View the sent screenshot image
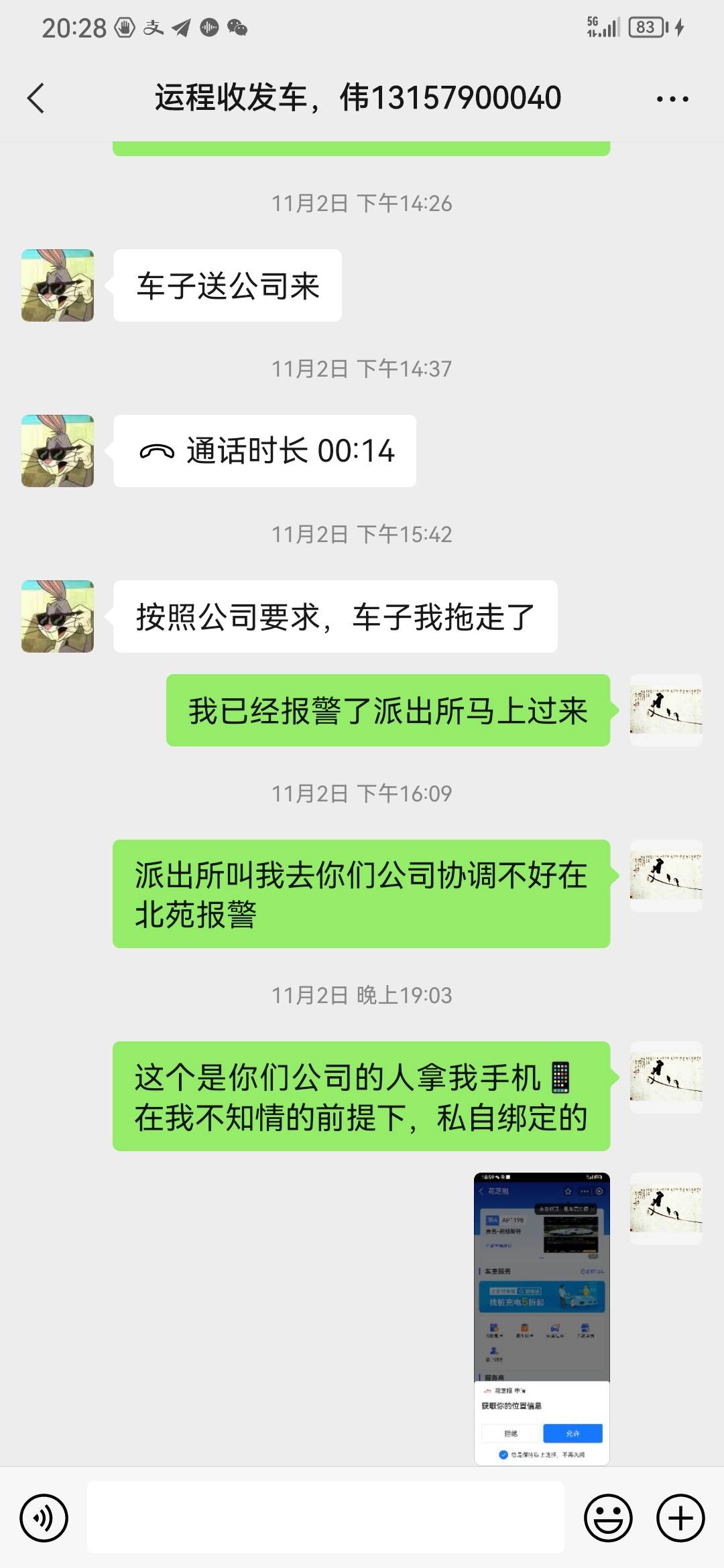This screenshot has width=724, height=1568. [x=542, y=1318]
